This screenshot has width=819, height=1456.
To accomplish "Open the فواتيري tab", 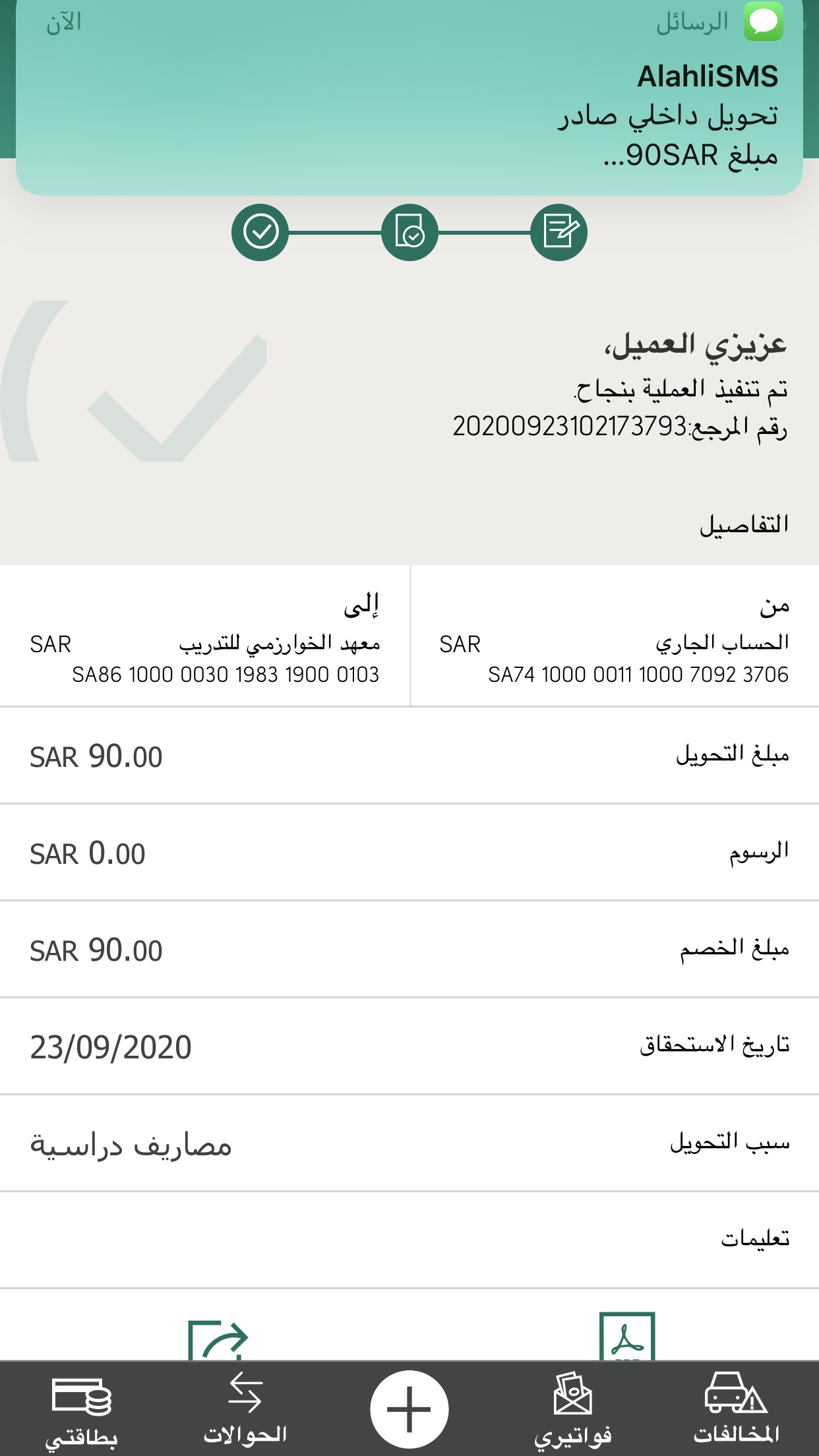I will coord(572,1409).
